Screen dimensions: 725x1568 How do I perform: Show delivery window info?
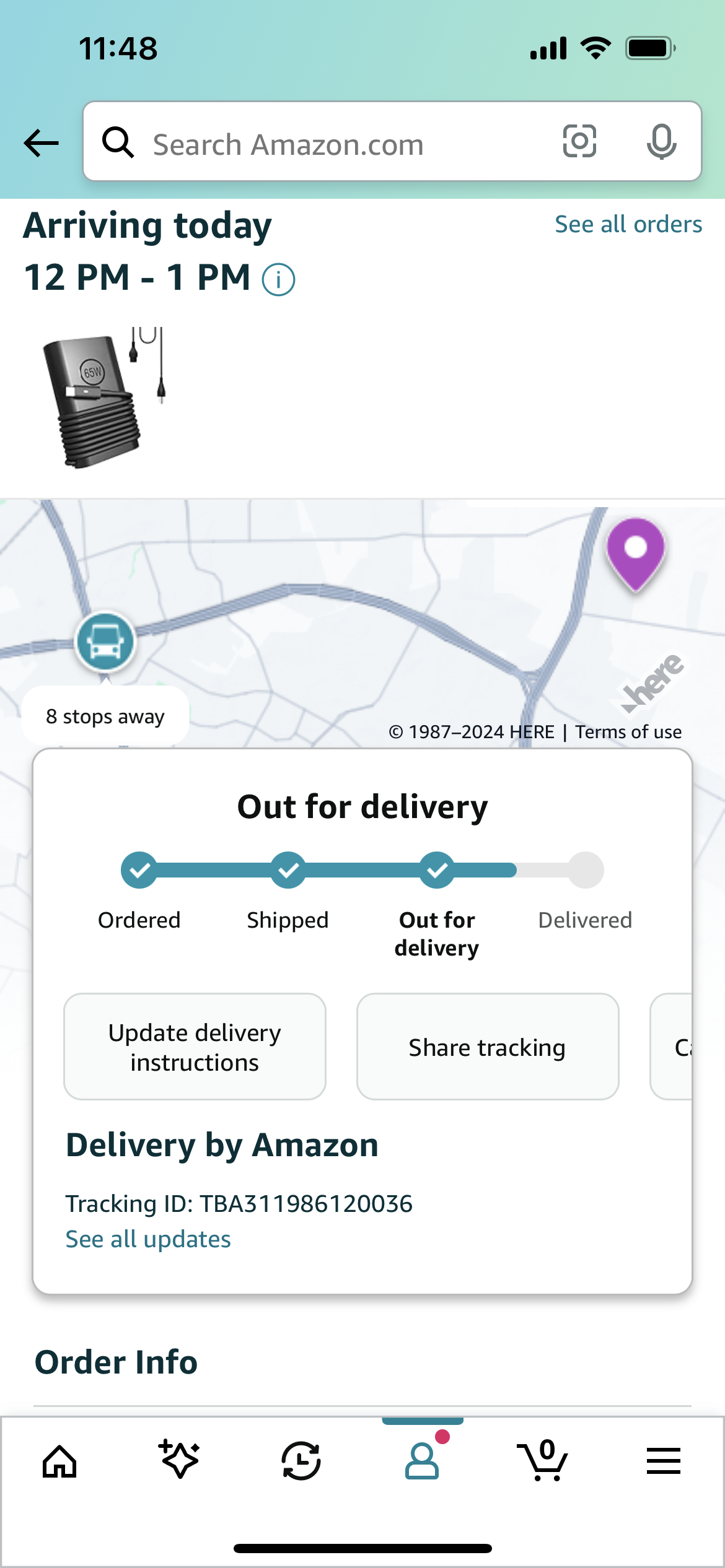[x=278, y=279]
